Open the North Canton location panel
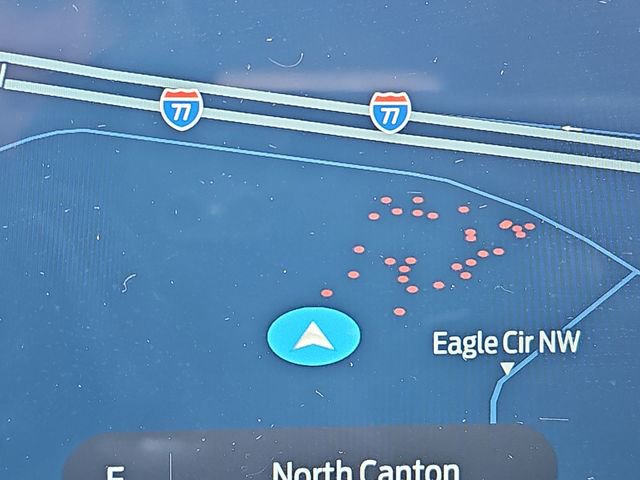This screenshot has width=640, height=480. tap(365, 466)
